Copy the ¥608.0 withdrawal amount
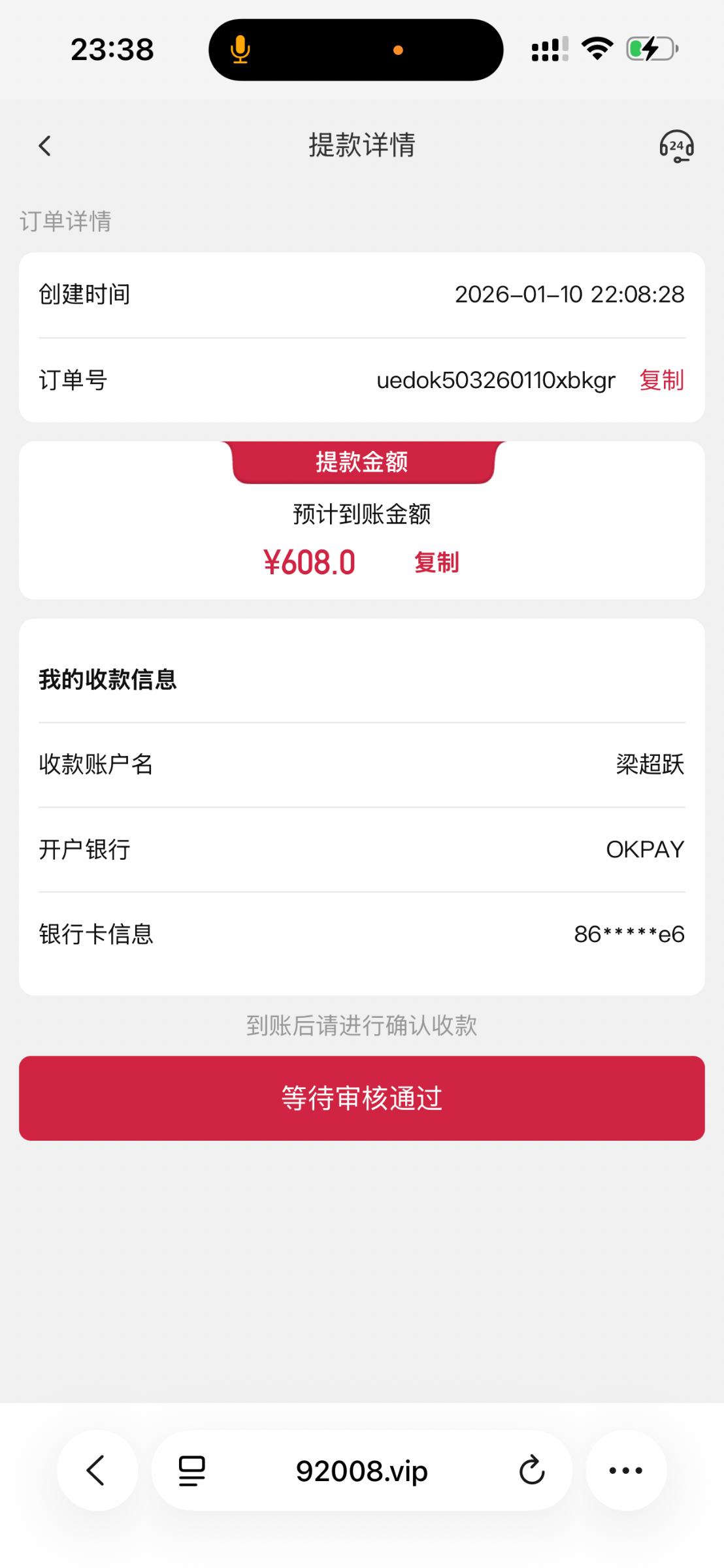 coord(436,563)
